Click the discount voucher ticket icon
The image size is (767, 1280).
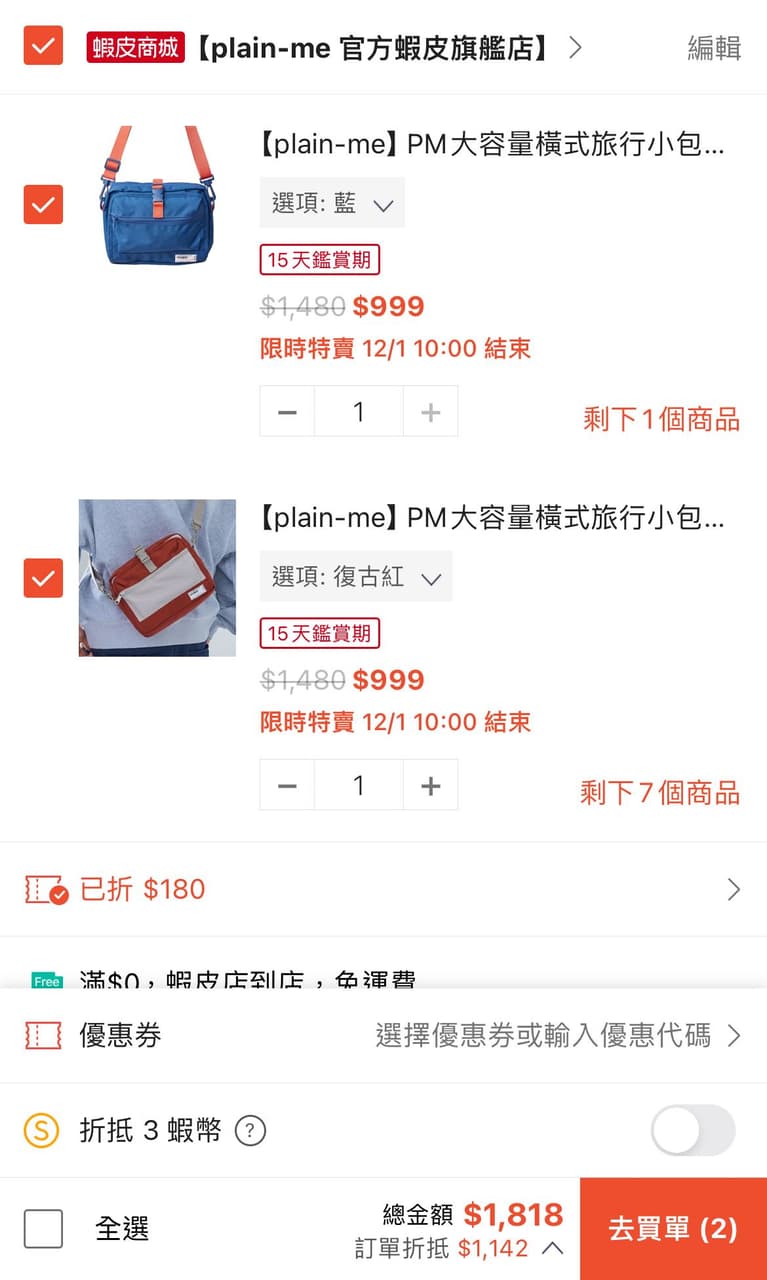41,888
